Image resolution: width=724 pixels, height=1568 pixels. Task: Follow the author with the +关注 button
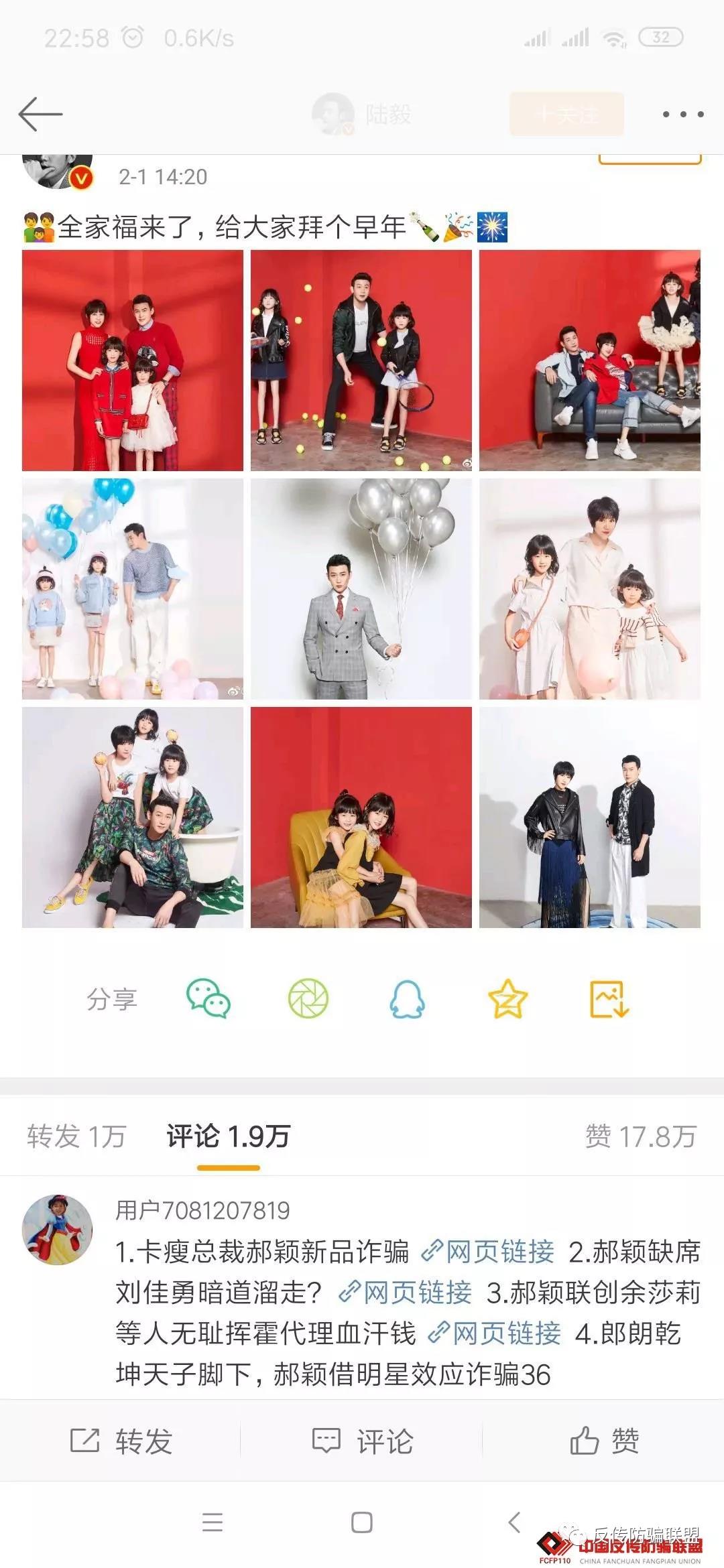tap(566, 115)
